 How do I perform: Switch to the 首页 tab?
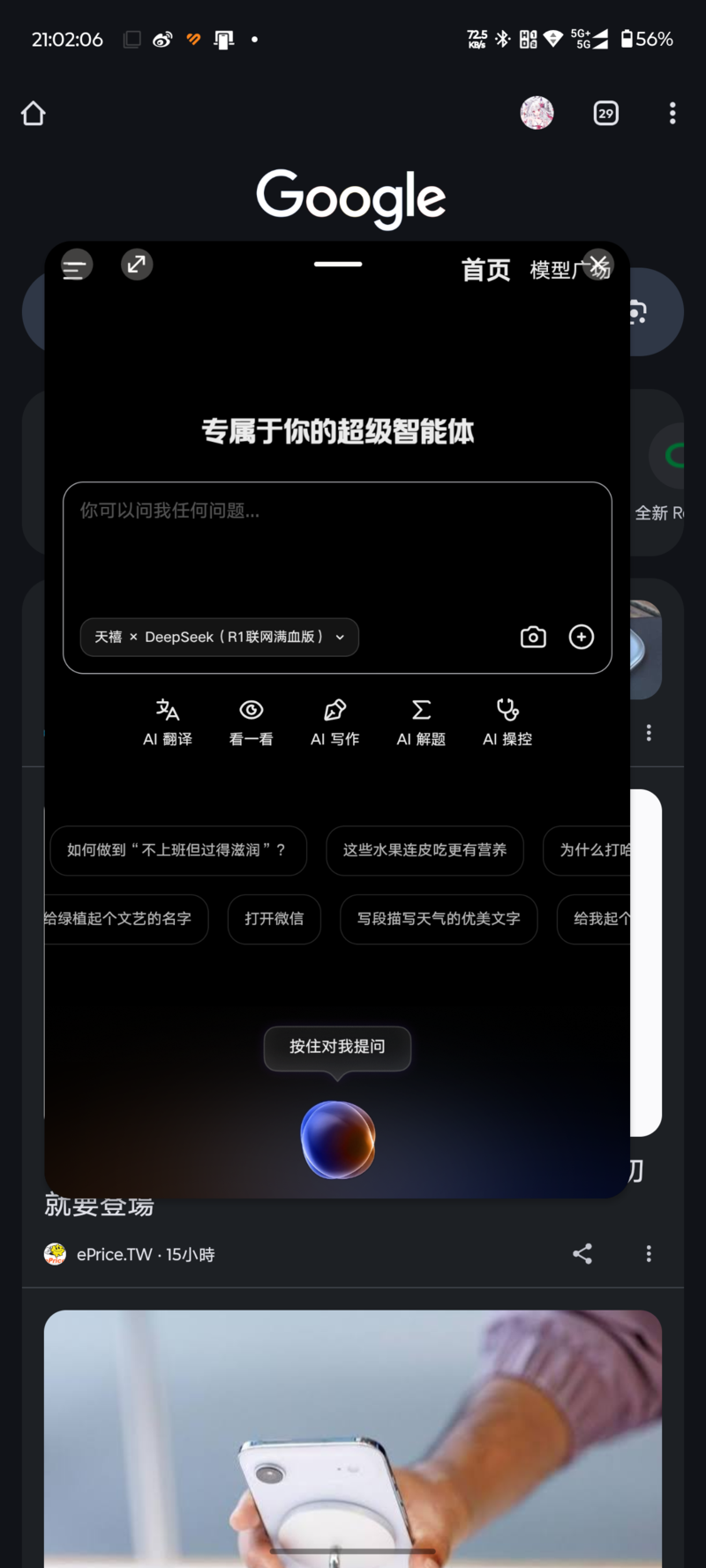click(x=485, y=270)
